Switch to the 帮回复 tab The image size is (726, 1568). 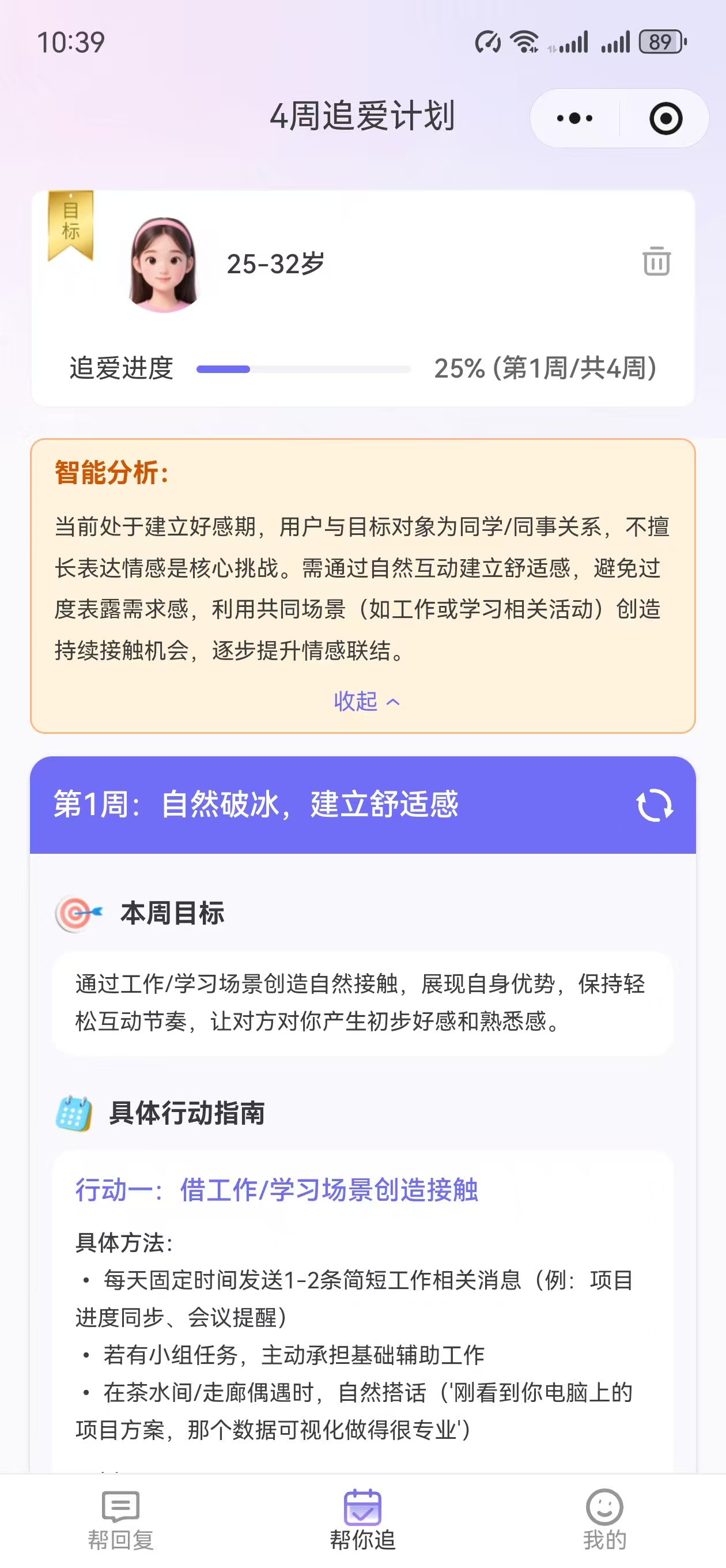coord(120,1520)
